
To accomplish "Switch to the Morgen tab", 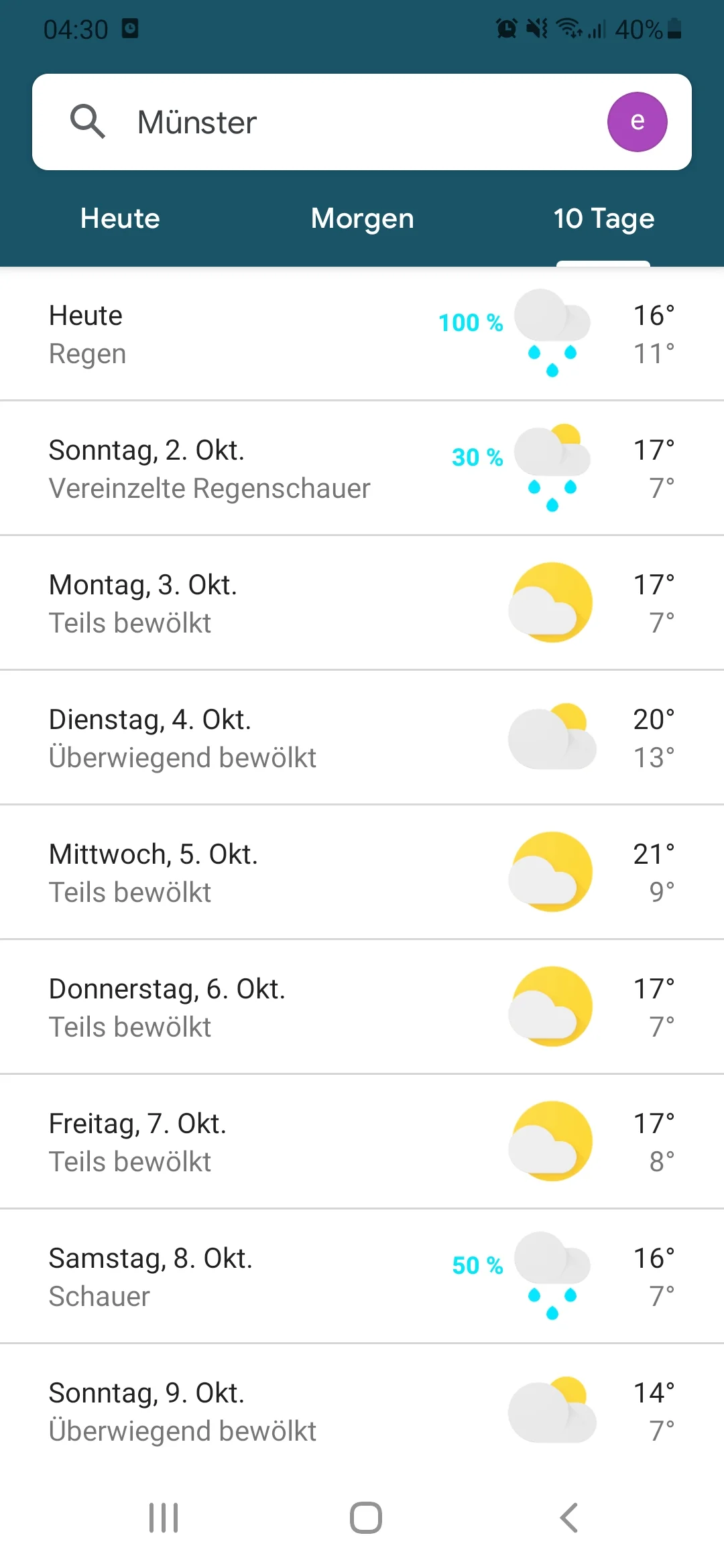I will click(x=362, y=218).
